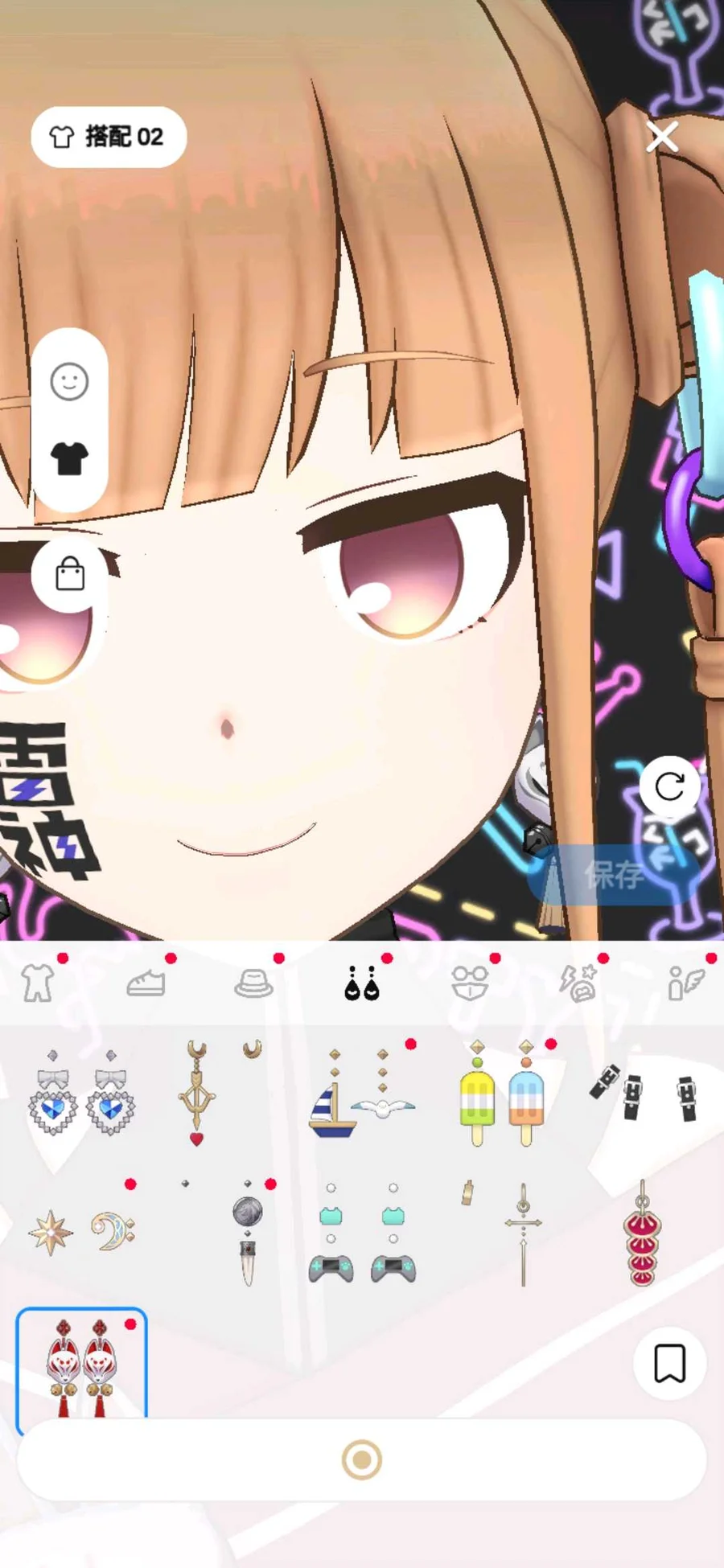724x1568 pixels.
Task: Switch to the clothes category tab
Action: click(x=38, y=983)
